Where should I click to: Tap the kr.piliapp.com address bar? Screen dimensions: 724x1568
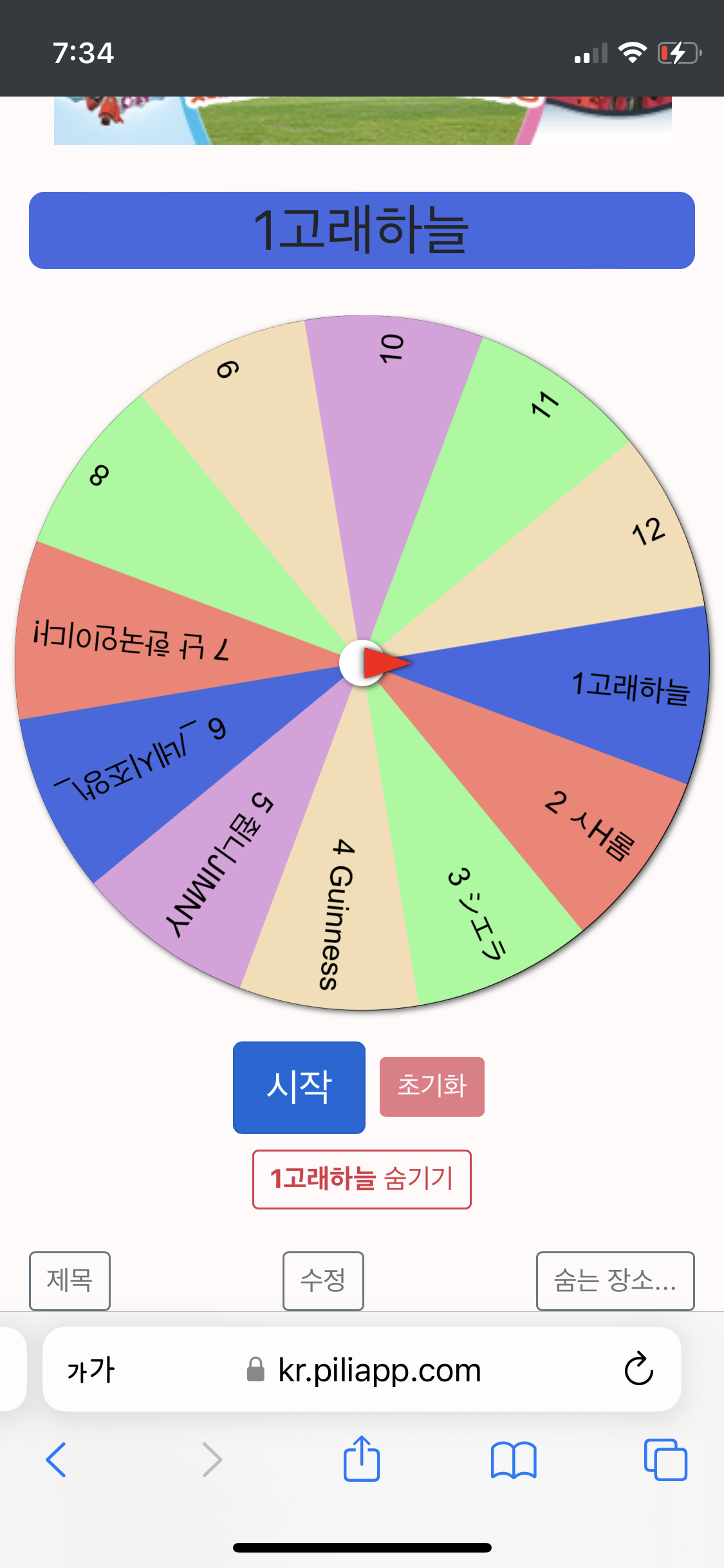379,1370
